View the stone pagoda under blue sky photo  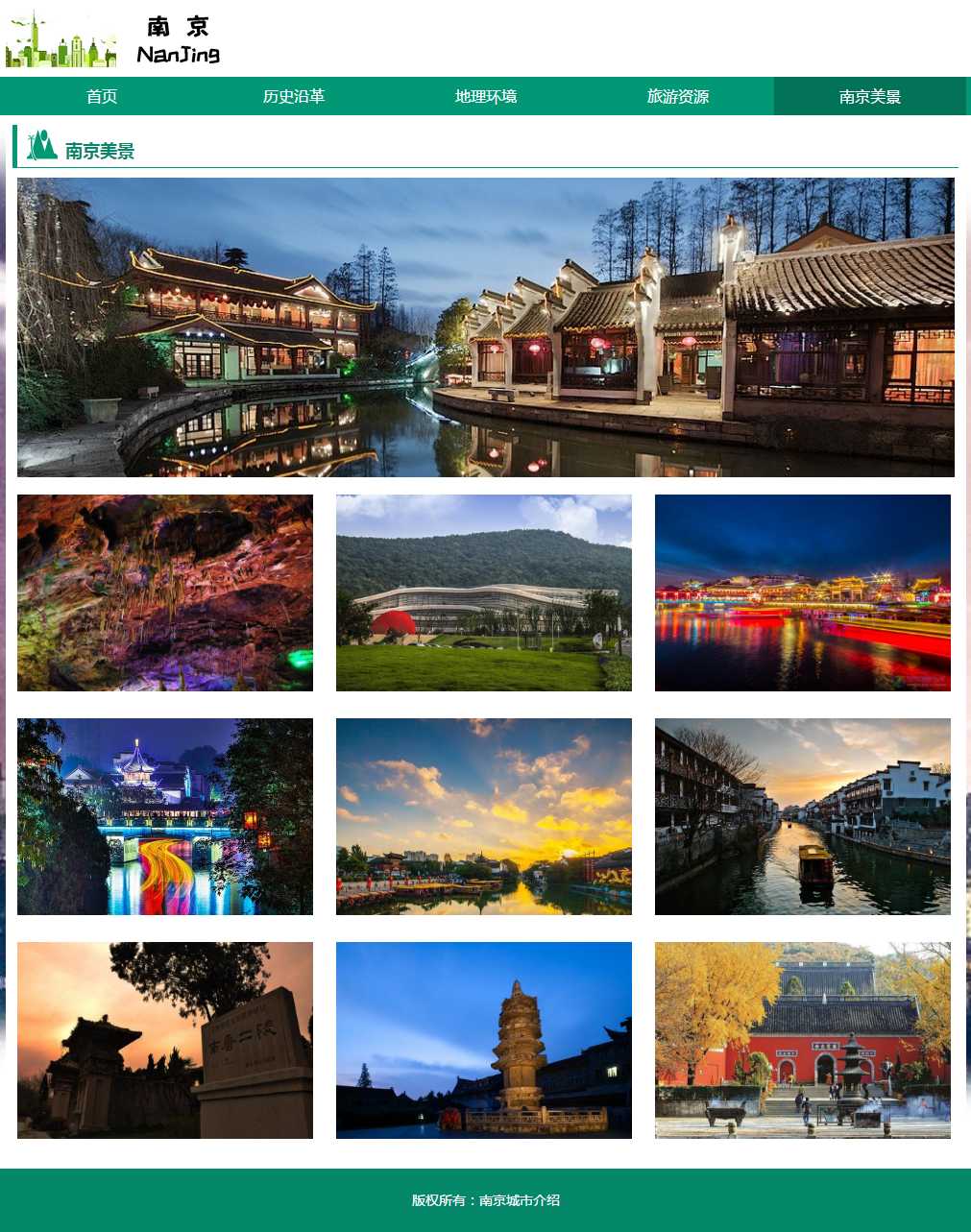coord(484,1040)
